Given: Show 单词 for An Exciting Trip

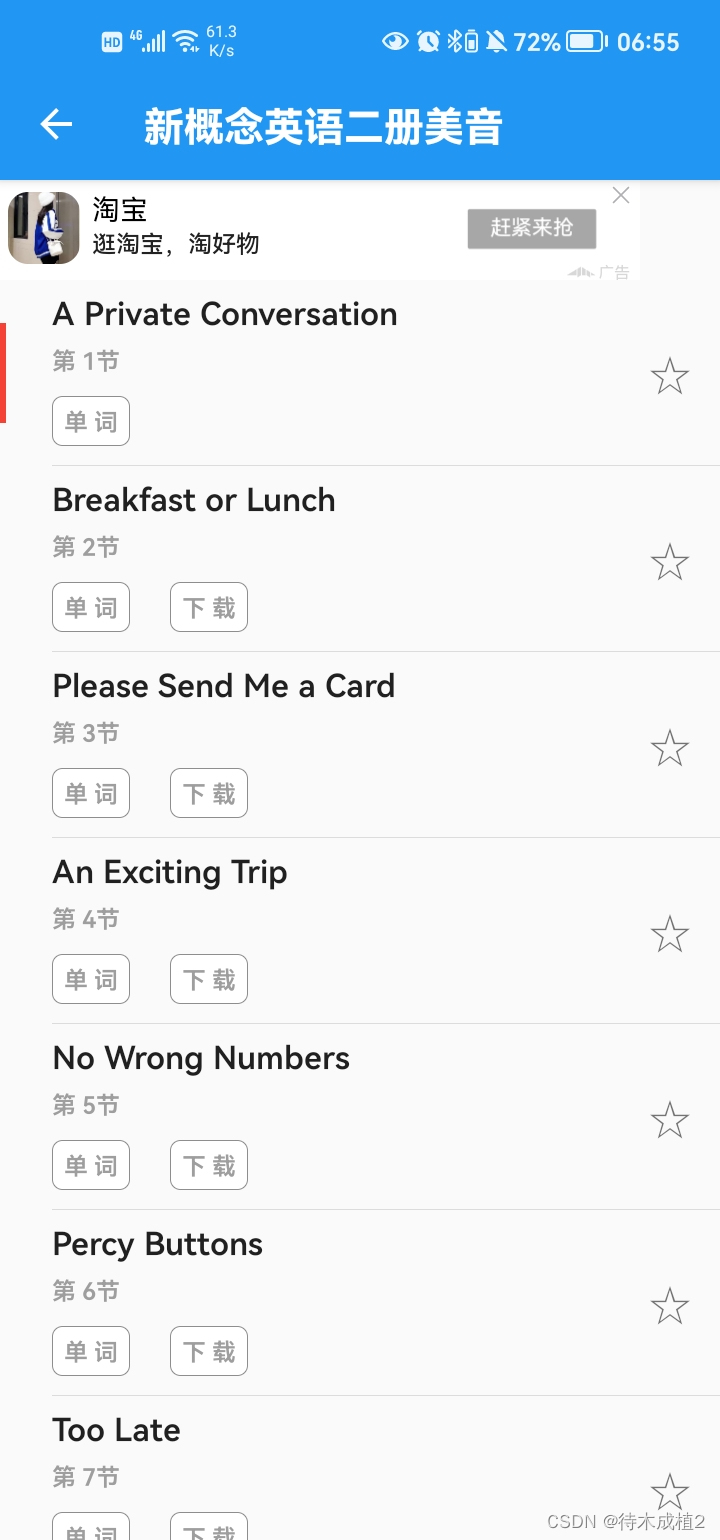Looking at the screenshot, I should pos(91,979).
